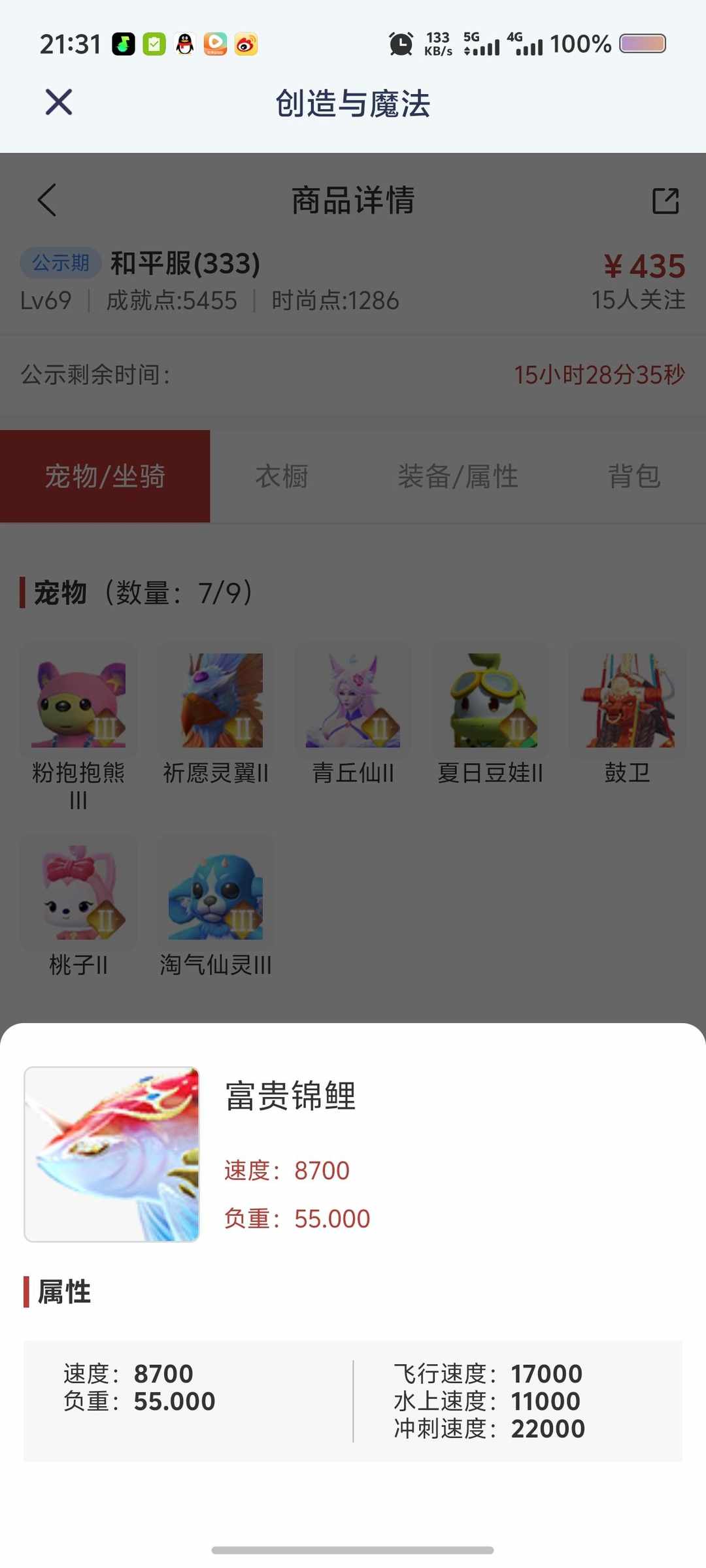
Task: Switch to the 装备/属性 tab
Action: coord(458,476)
